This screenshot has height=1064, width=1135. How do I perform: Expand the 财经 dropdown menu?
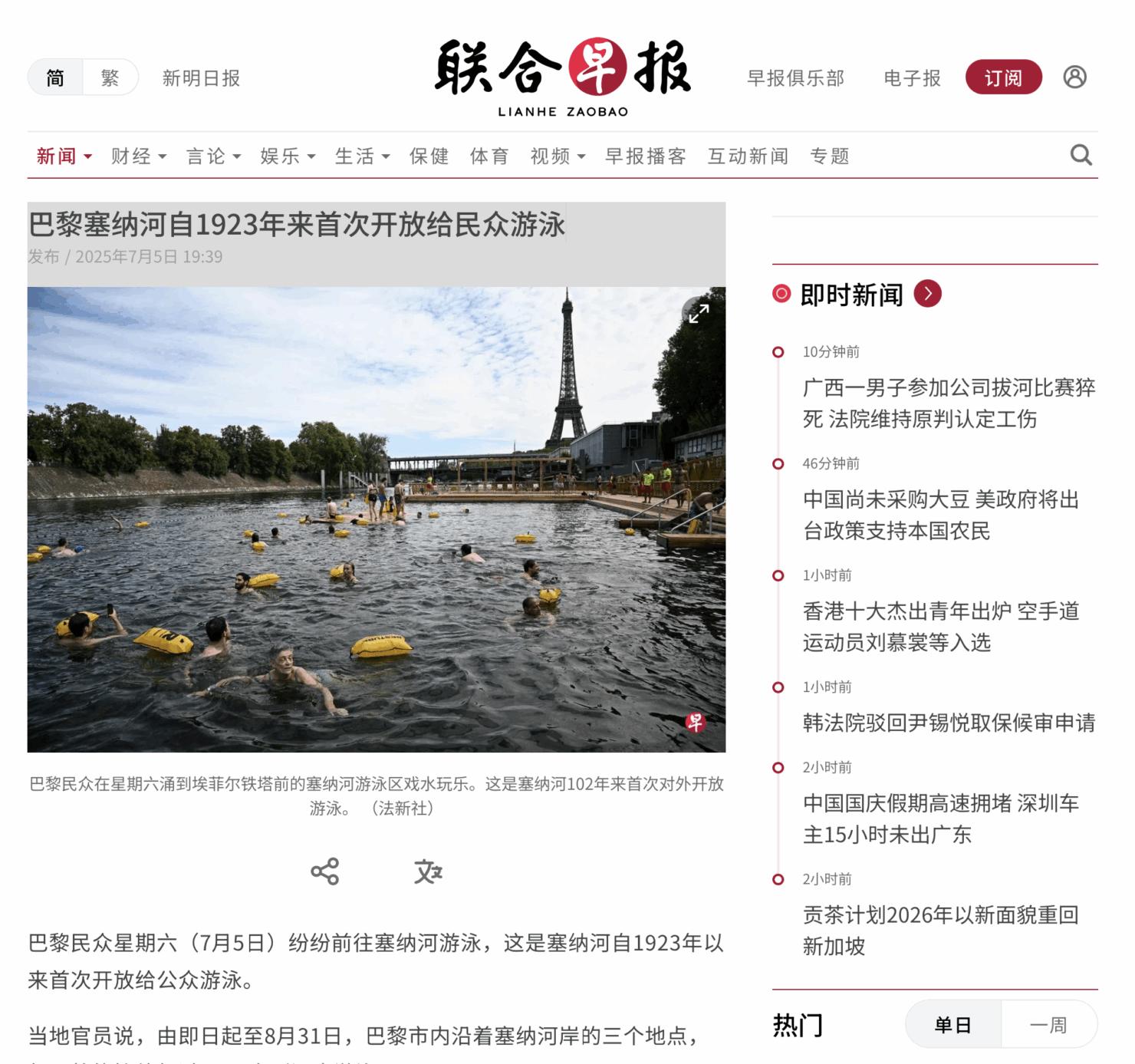click(x=138, y=156)
